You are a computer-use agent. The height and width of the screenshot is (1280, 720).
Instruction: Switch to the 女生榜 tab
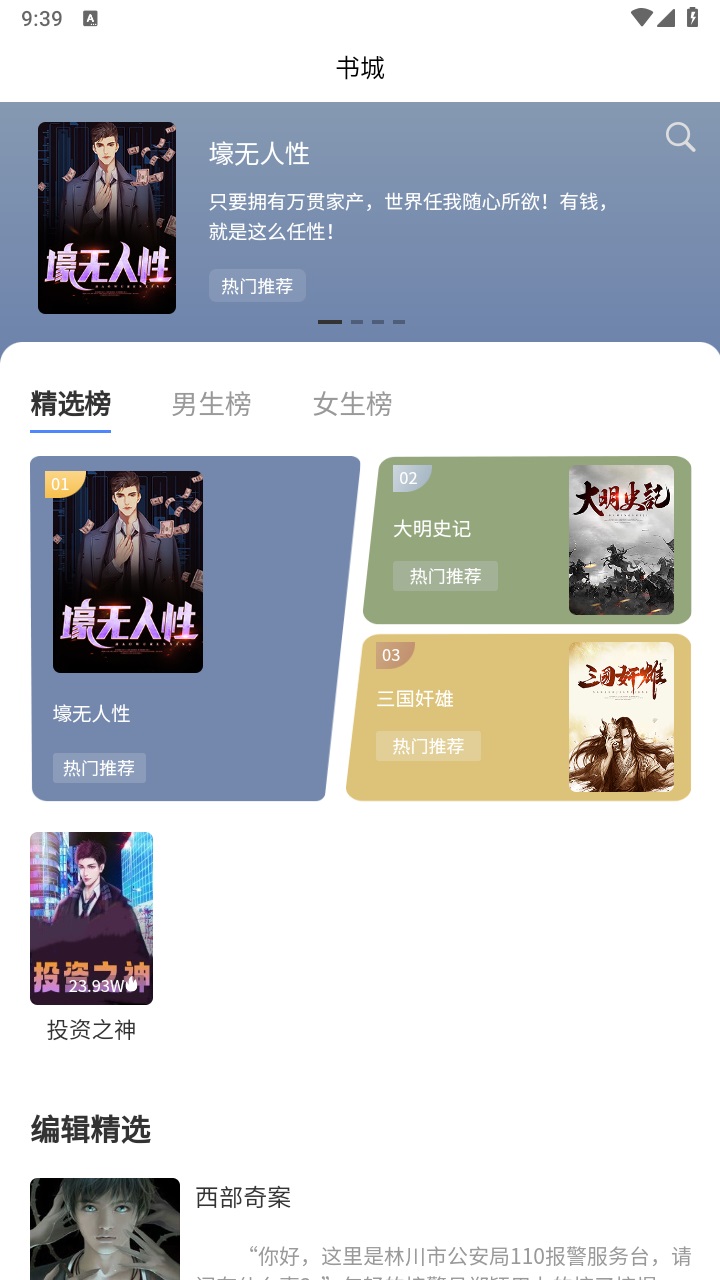(352, 404)
